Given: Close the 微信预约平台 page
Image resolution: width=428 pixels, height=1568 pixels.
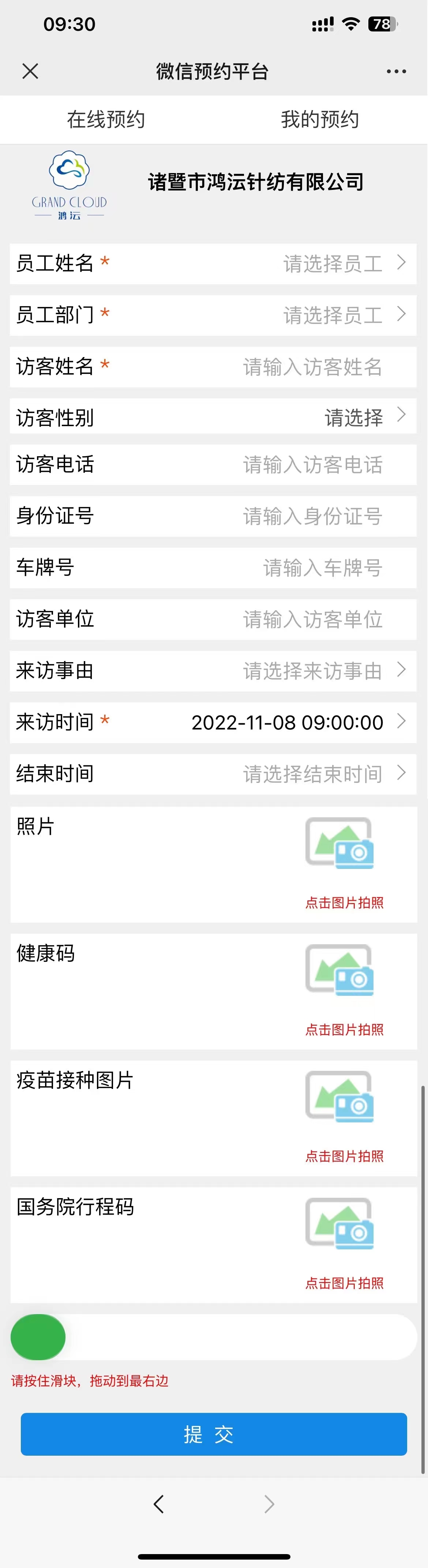Looking at the screenshot, I should click(30, 71).
